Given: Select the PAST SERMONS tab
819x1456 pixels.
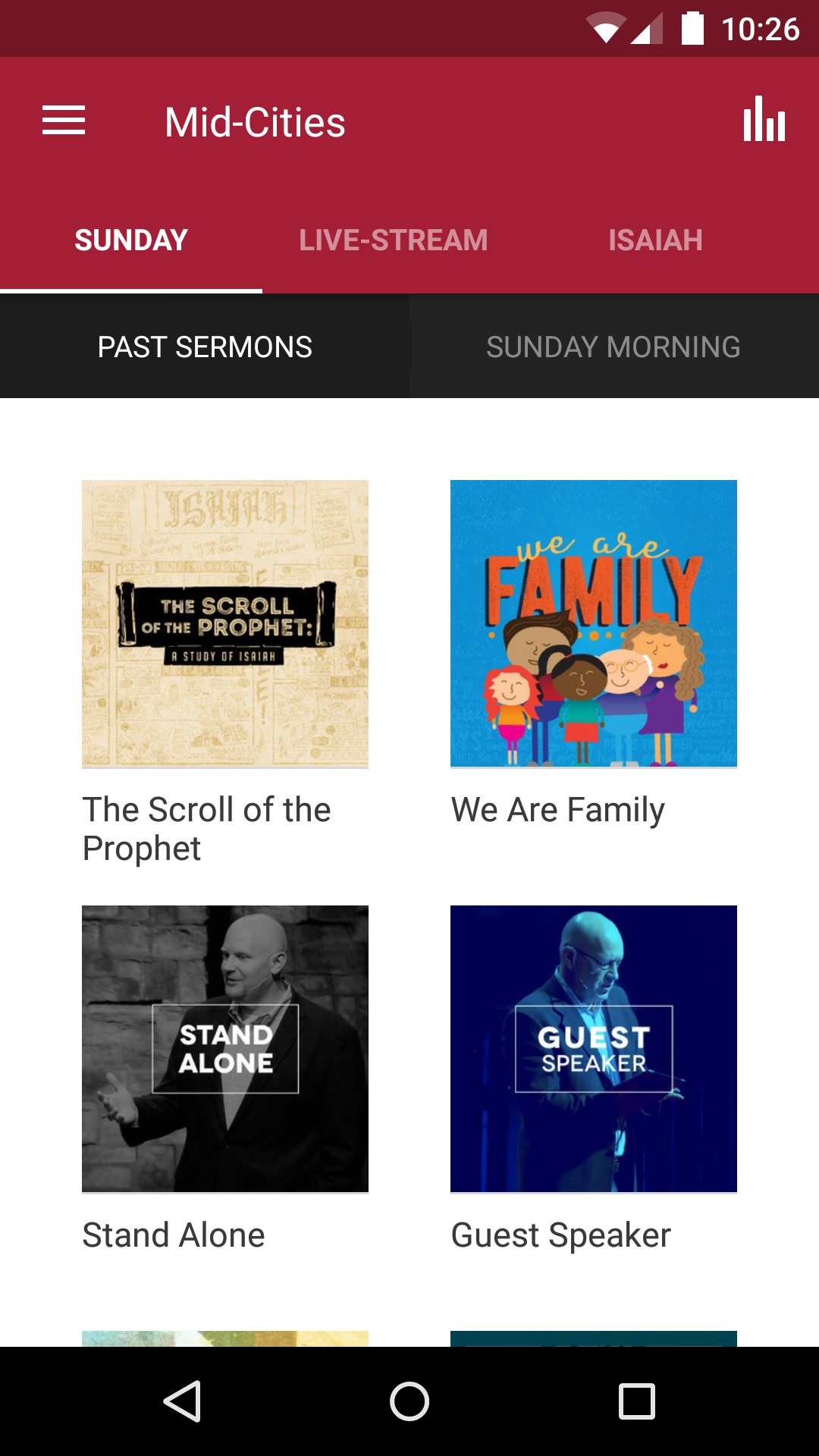Looking at the screenshot, I should click(x=204, y=347).
